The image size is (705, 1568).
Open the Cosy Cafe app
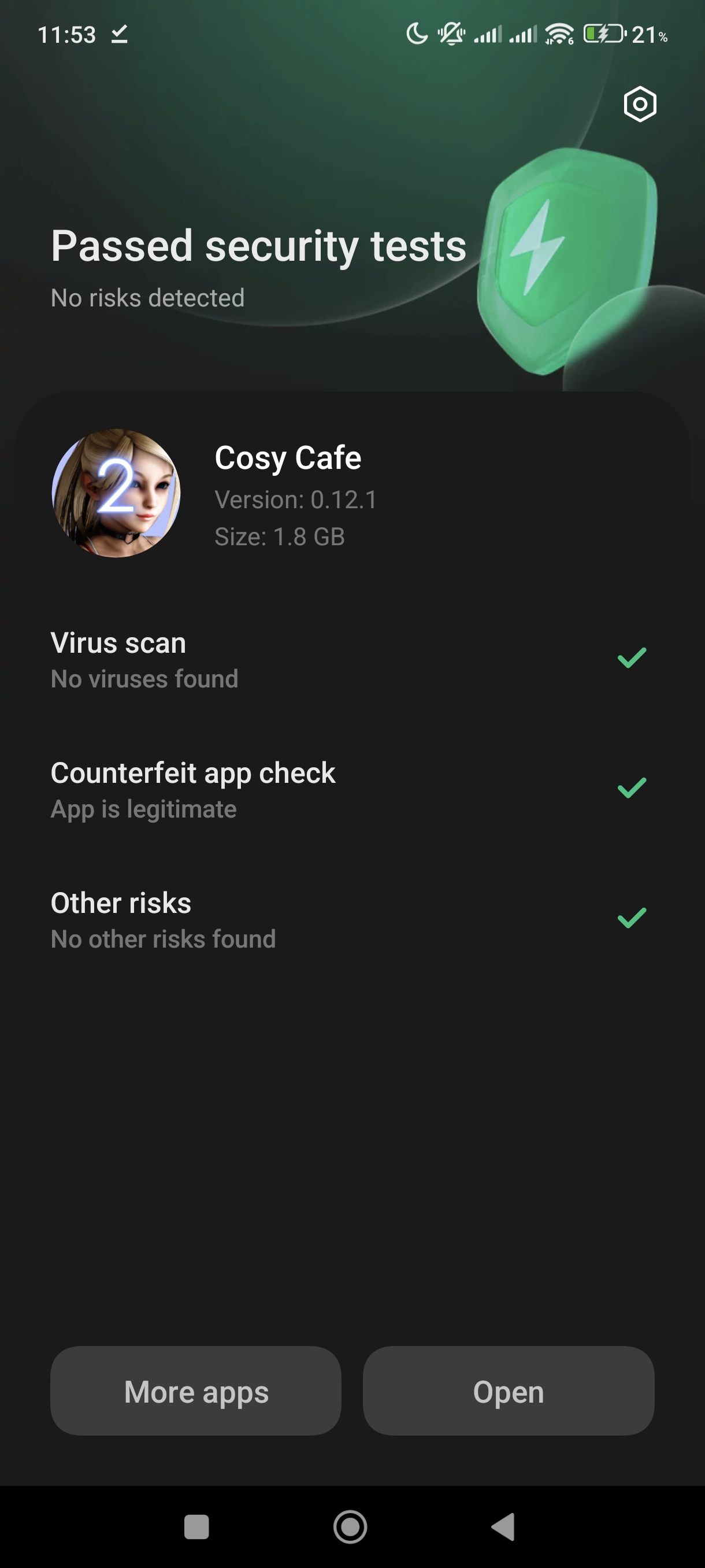pyautogui.click(x=509, y=1391)
